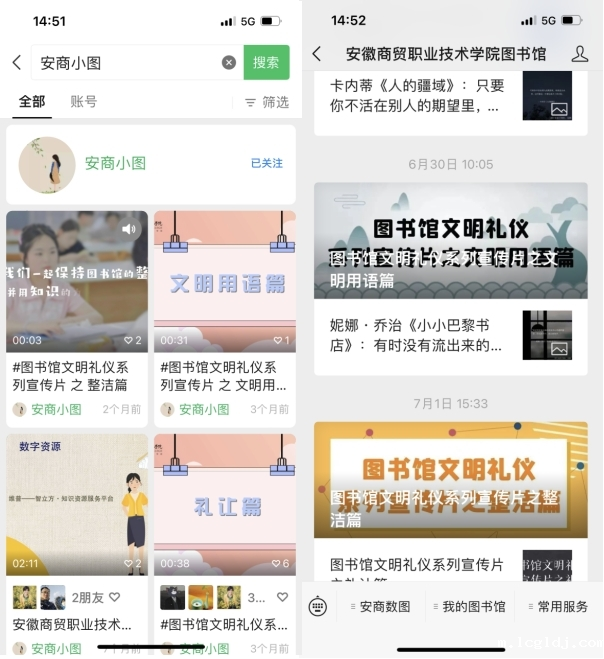Viewport: 604px width, 659px height.
Task: Open the article 卡内蒂《人的疆域》
Action: click(420, 95)
